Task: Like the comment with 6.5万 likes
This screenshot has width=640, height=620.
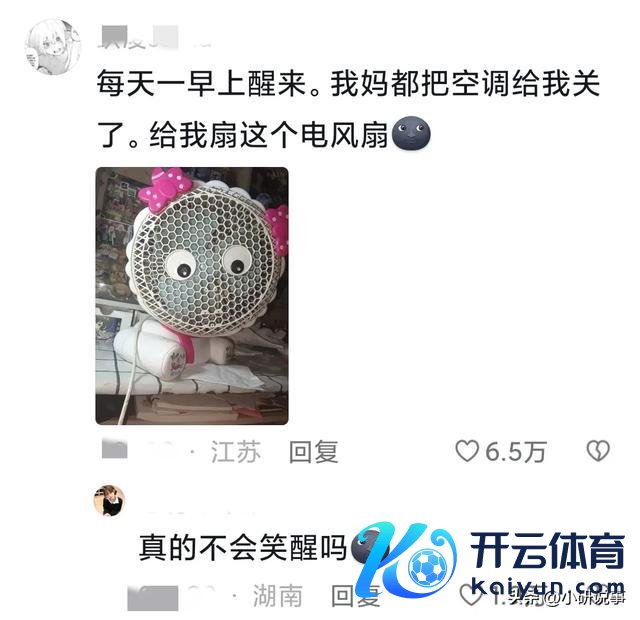Action: 468,452
